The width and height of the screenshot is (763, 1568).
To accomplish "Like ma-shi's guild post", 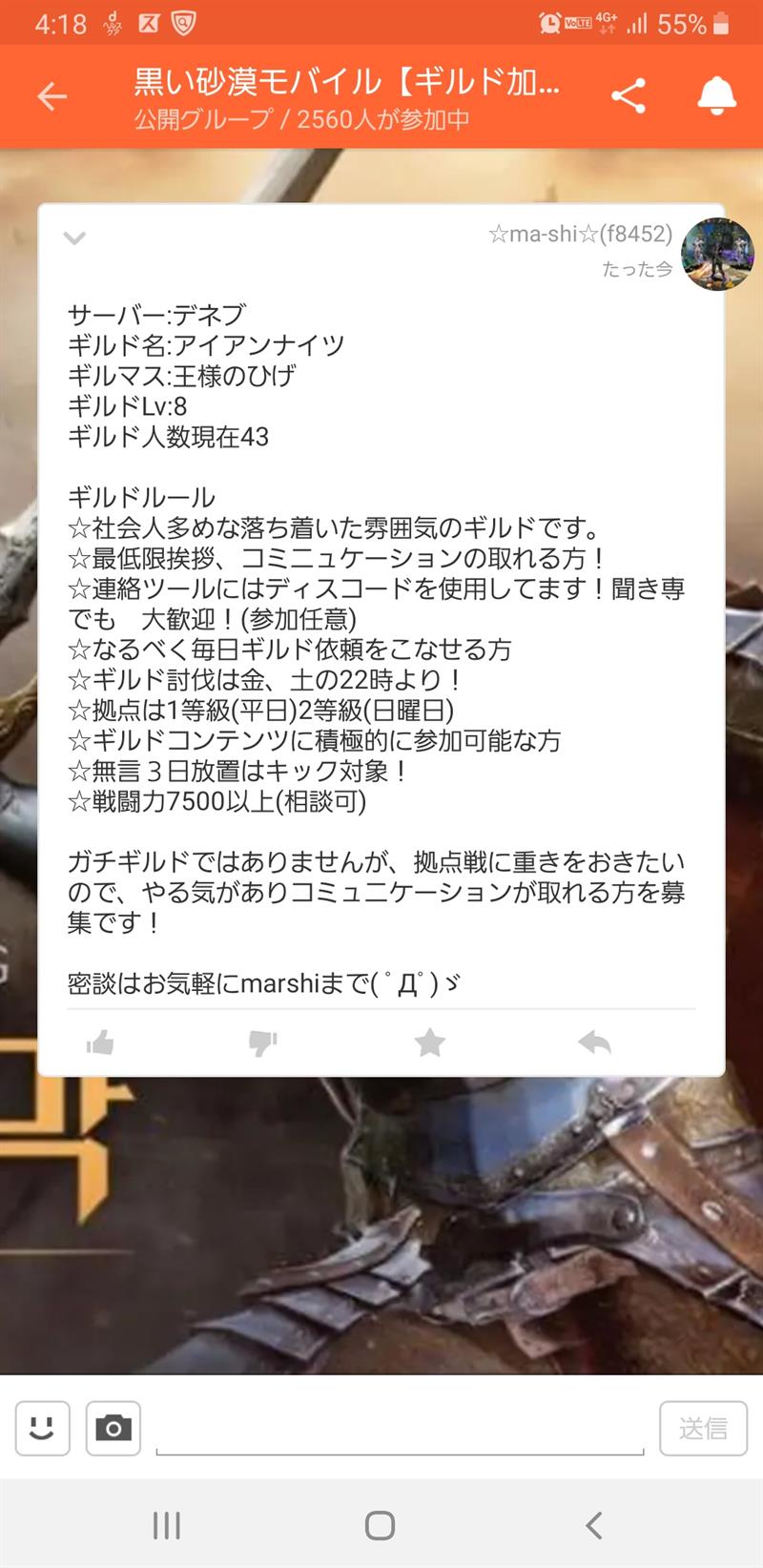I will pyautogui.click(x=100, y=1042).
